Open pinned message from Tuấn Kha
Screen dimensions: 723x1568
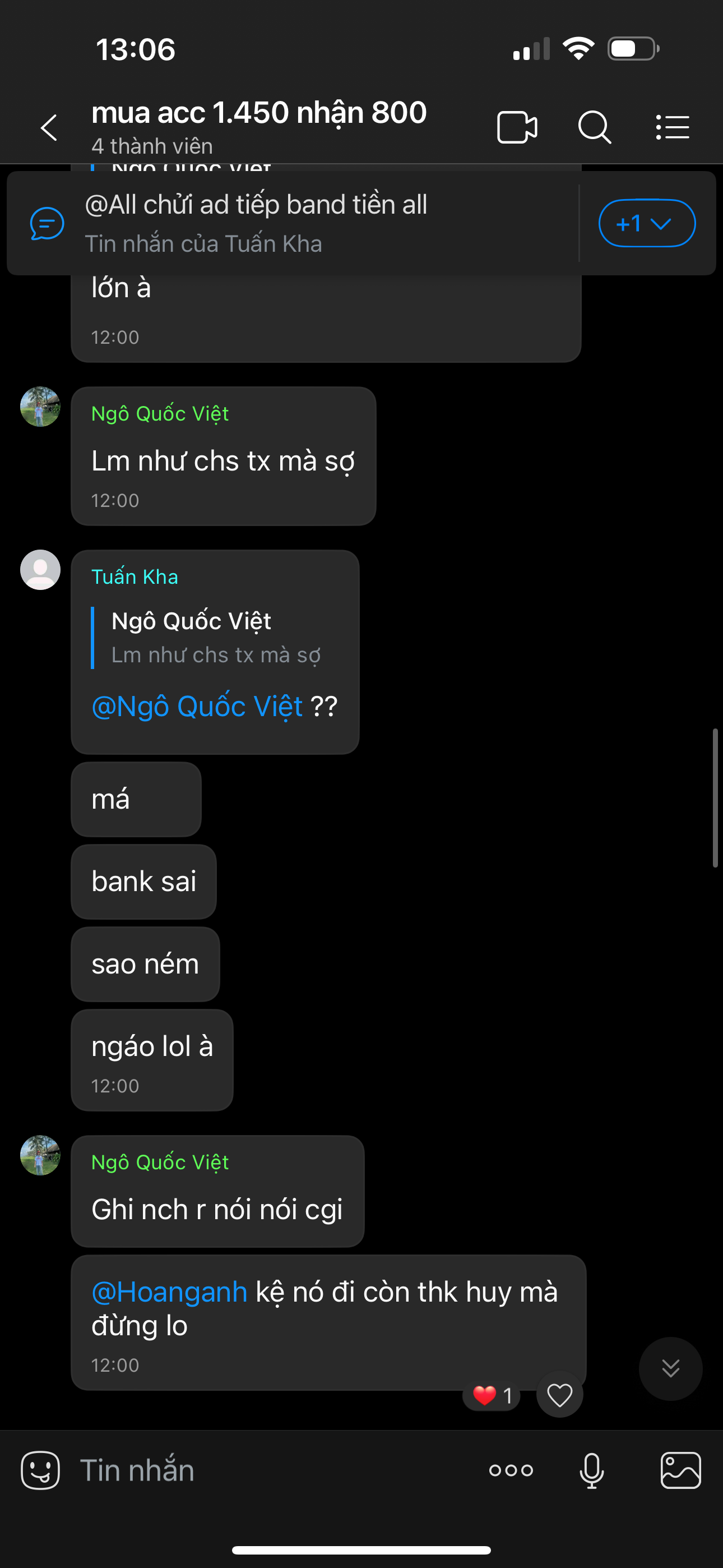coord(292,223)
